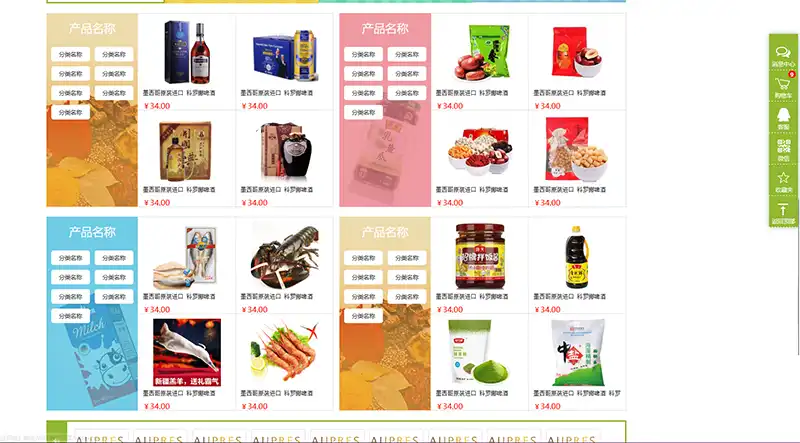Viewport: 800px width, 443px height.
Task: Open the message center in the sidebar
Action: [783, 55]
